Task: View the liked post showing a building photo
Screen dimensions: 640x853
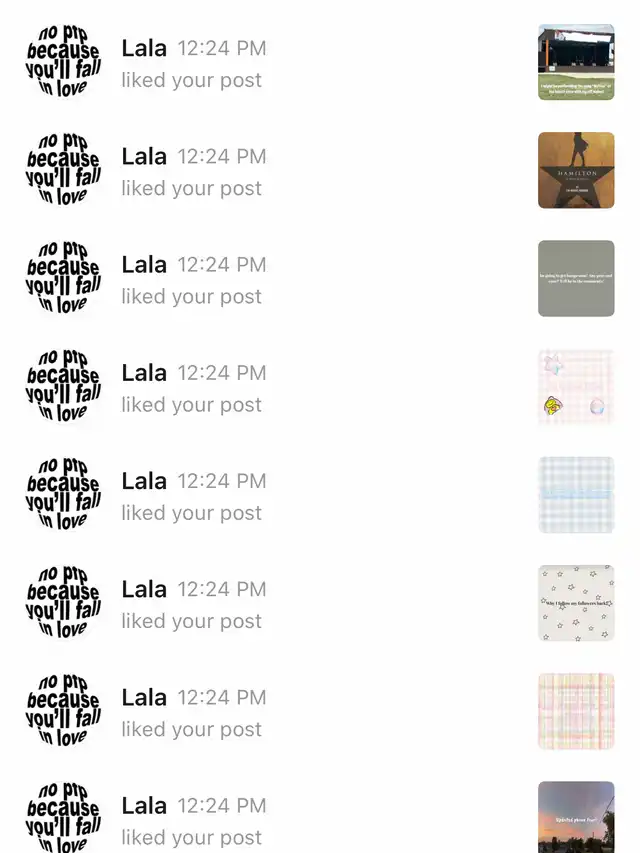Action: (x=576, y=62)
